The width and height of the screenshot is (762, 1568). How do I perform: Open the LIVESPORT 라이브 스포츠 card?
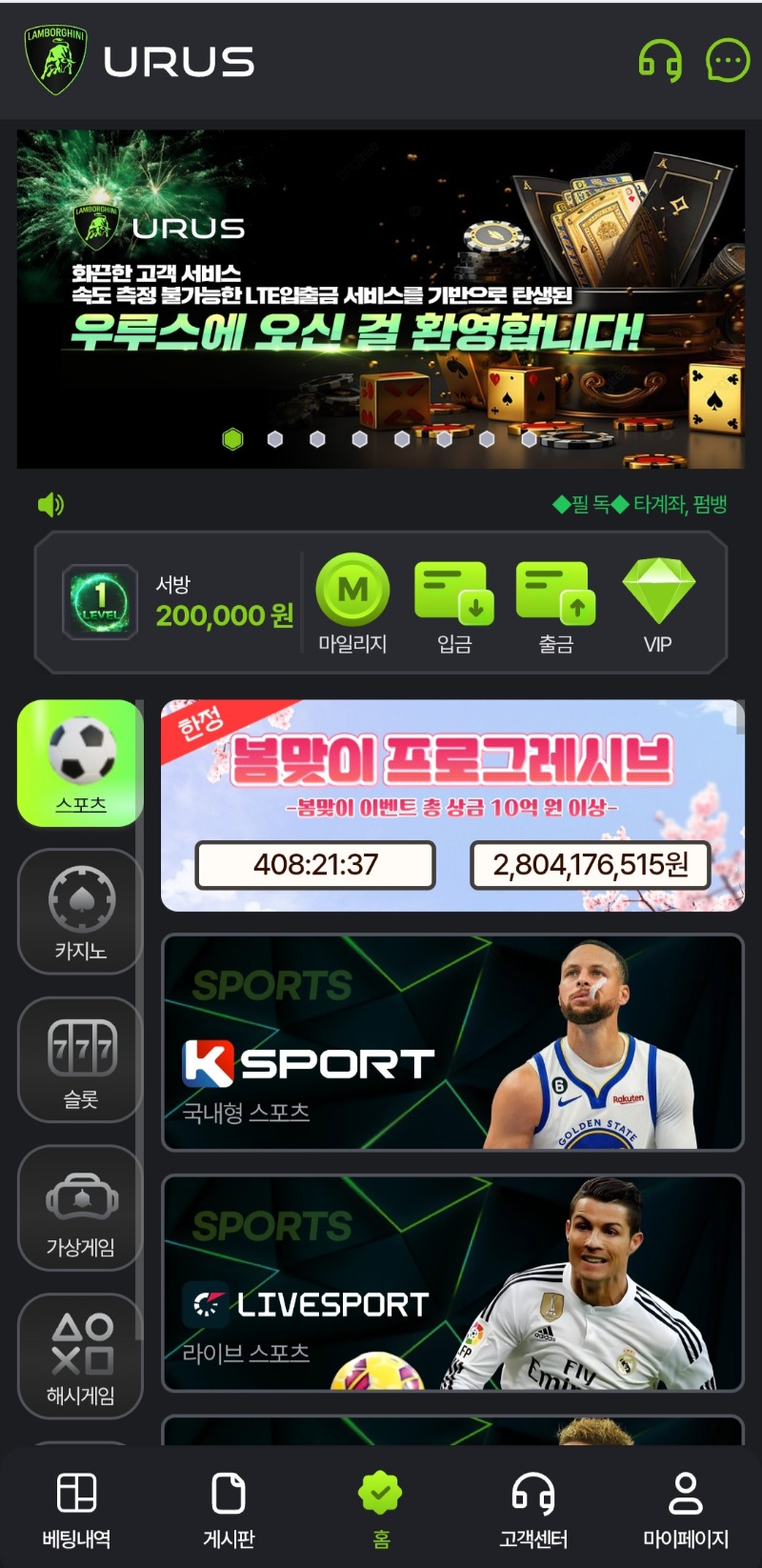point(452,1282)
